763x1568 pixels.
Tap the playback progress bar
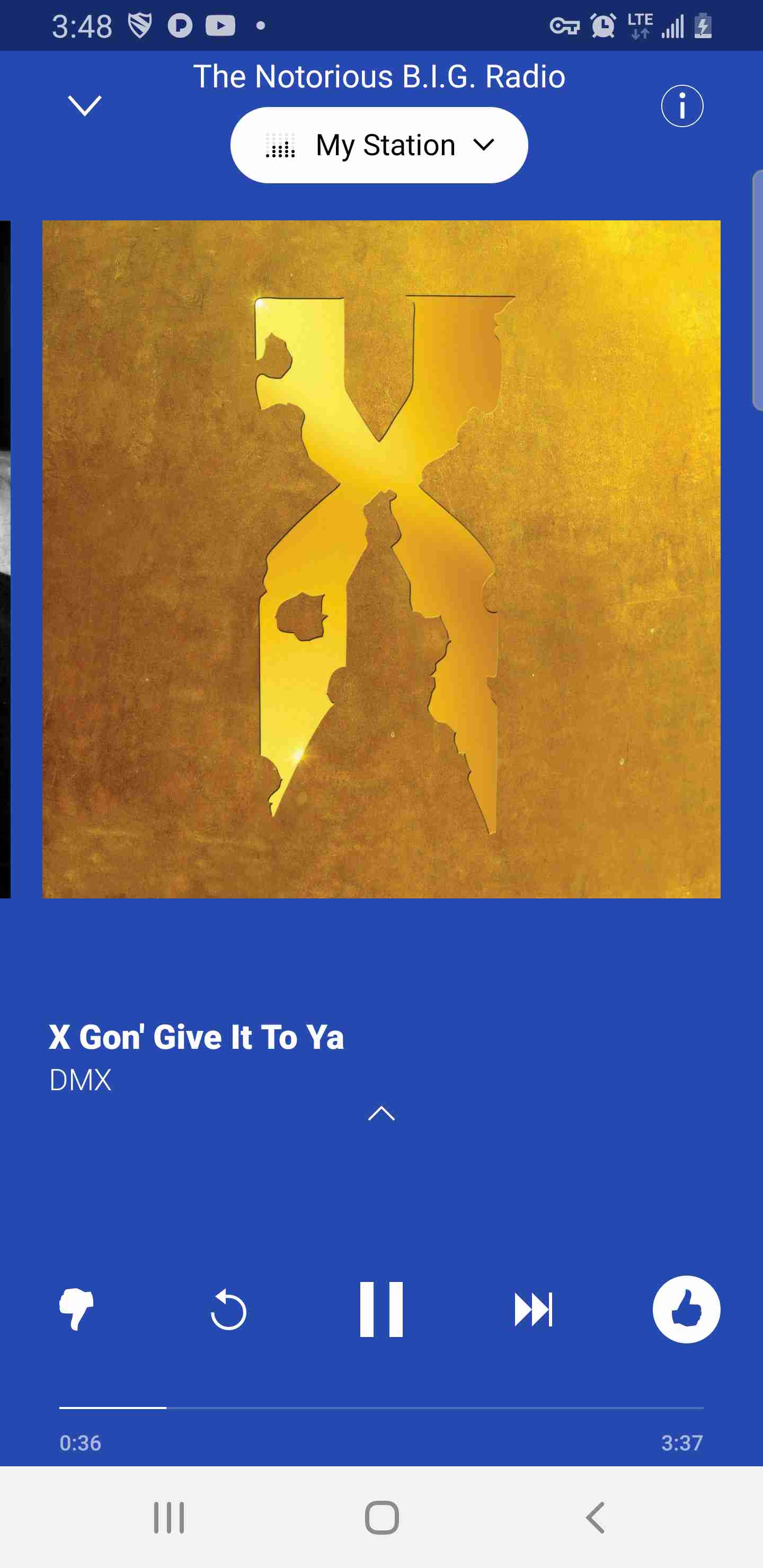click(381, 1408)
